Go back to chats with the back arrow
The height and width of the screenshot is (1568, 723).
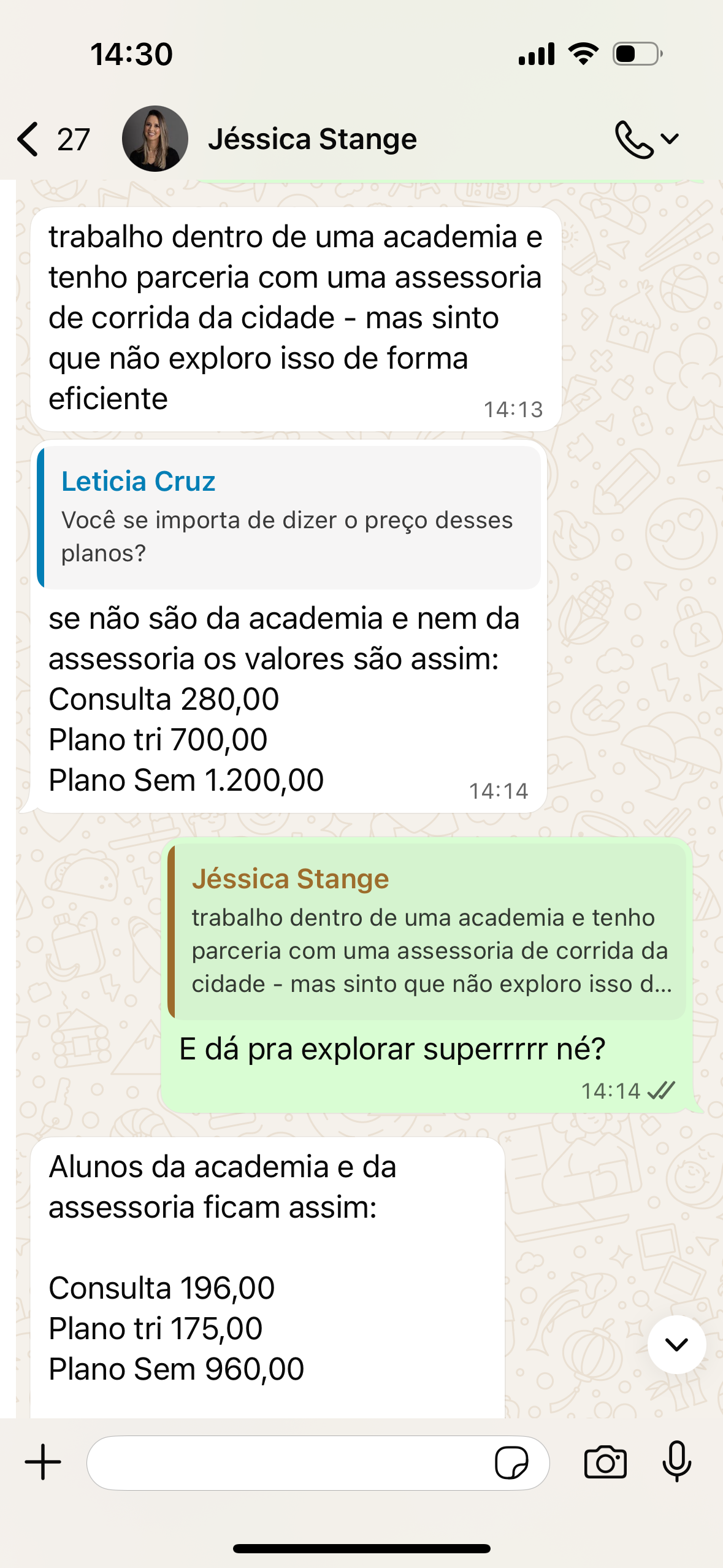point(27,138)
